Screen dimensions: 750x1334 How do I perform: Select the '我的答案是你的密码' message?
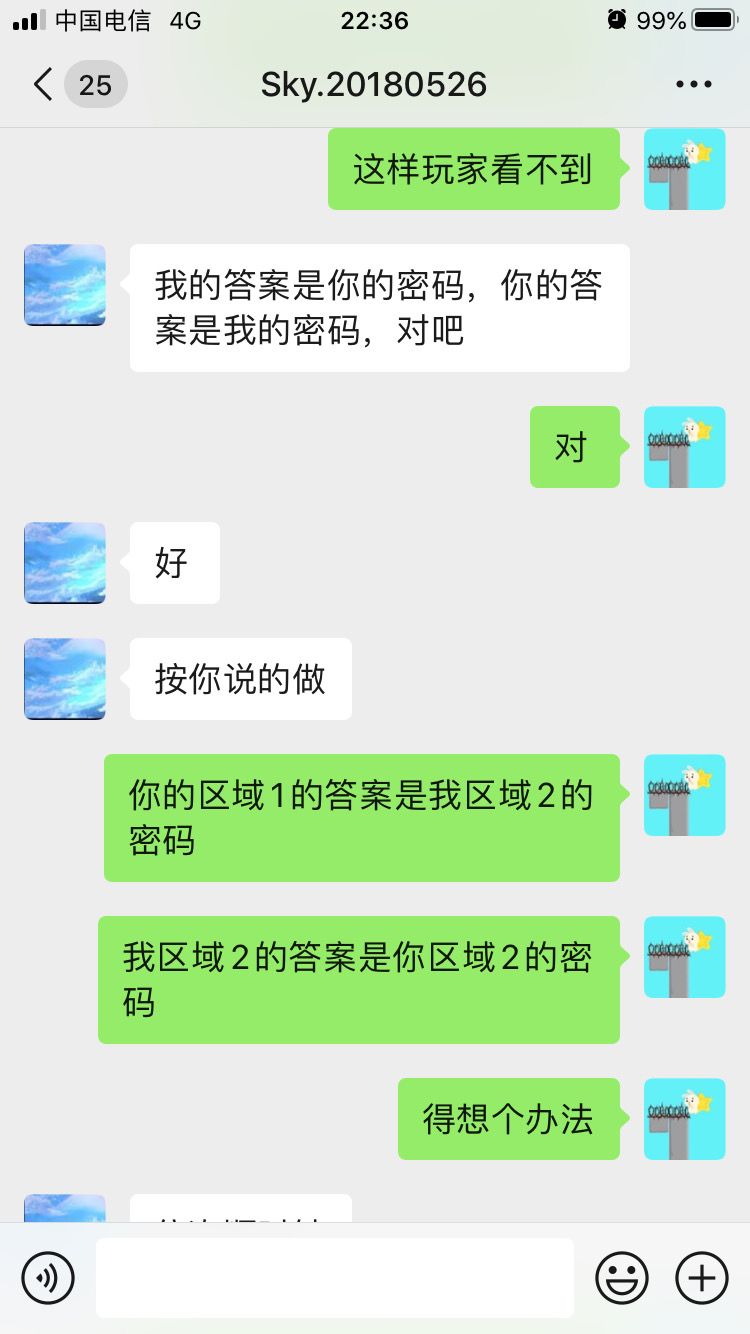[378, 307]
